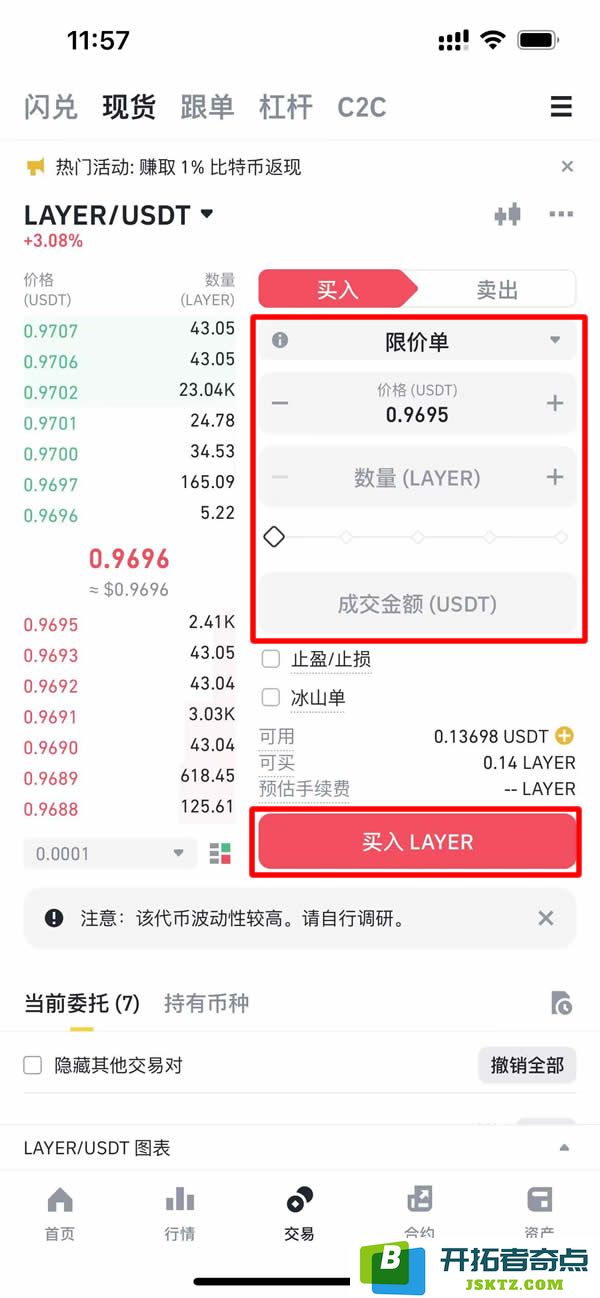
Task: Select the 卖出 tab
Action: (497, 290)
